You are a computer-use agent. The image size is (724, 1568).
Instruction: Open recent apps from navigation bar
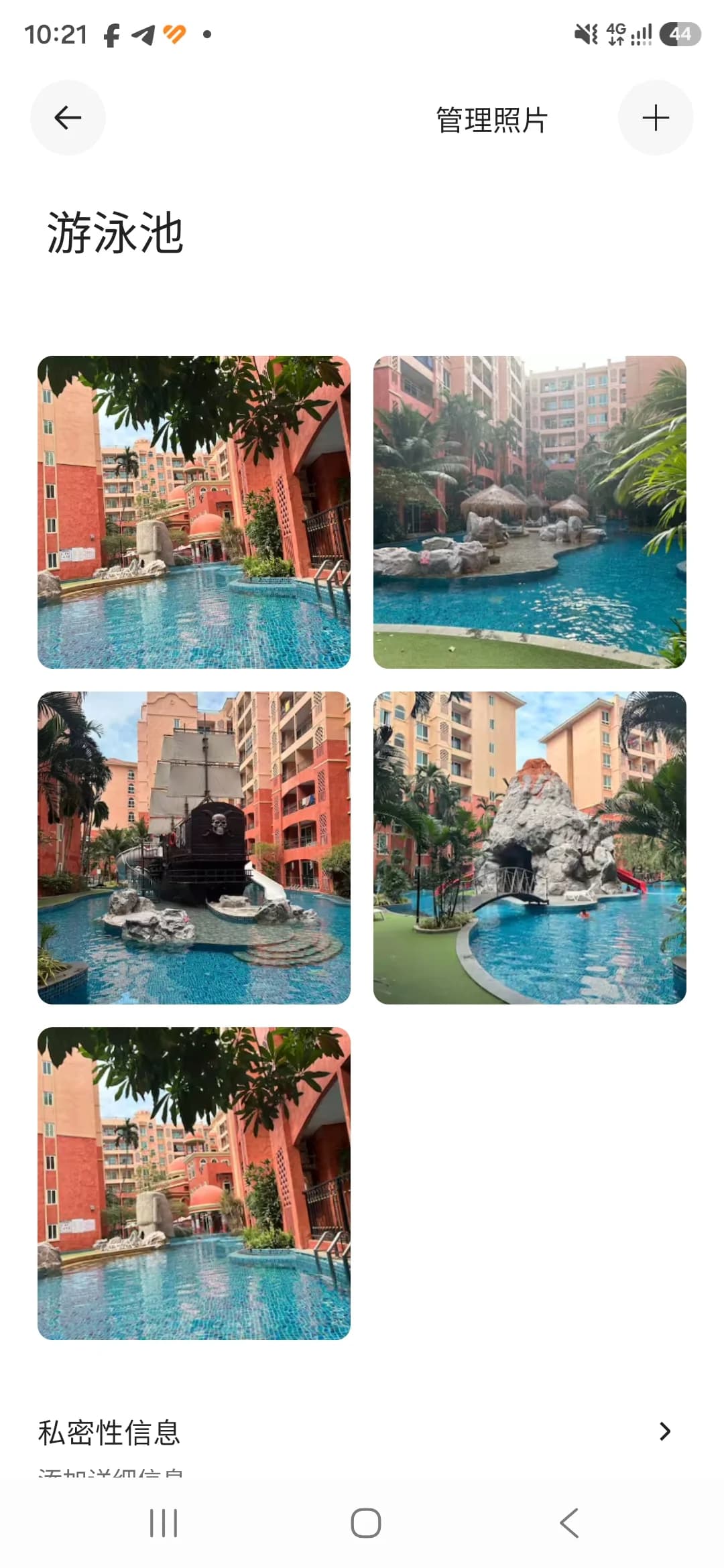[x=164, y=1523]
